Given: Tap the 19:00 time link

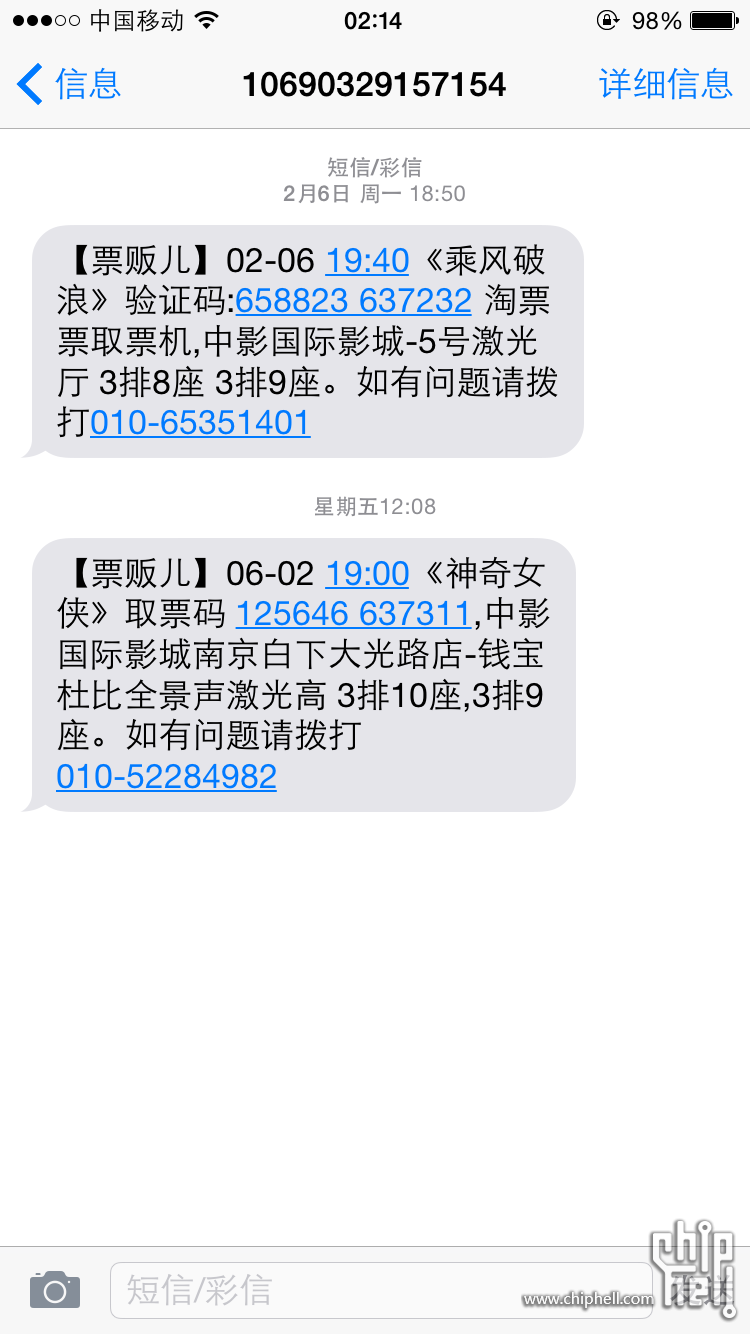Looking at the screenshot, I should [x=367, y=574].
